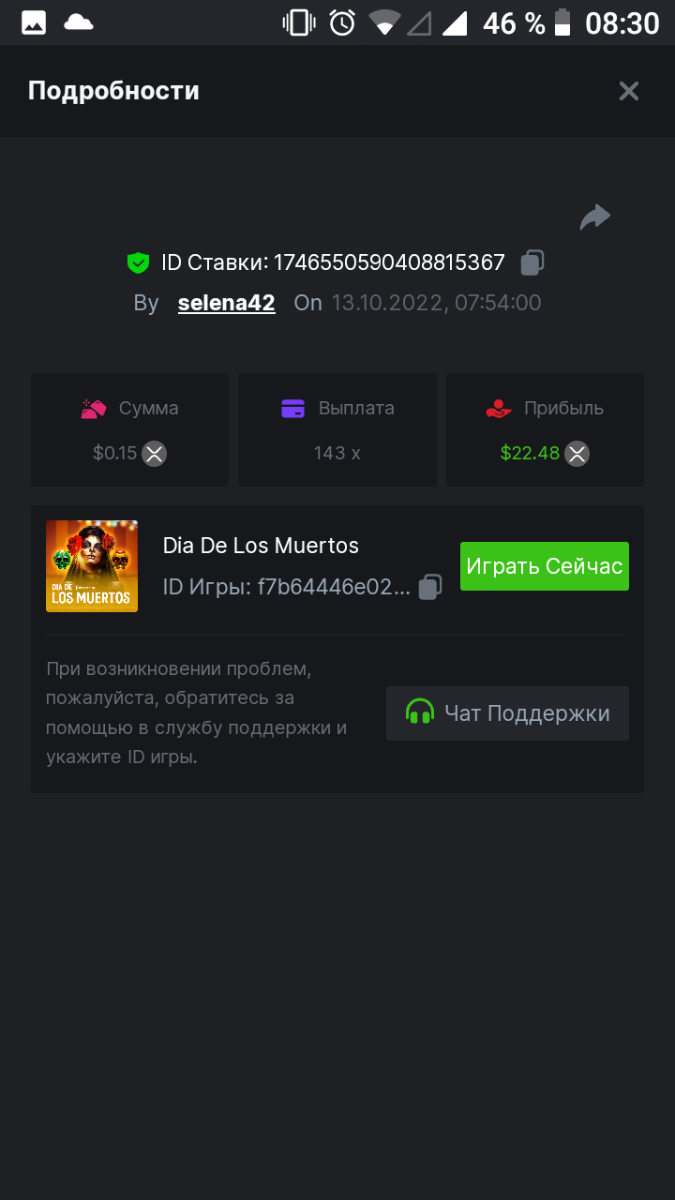Open Чат Поддержки support chat
This screenshot has height=1200, width=675.
(x=507, y=713)
